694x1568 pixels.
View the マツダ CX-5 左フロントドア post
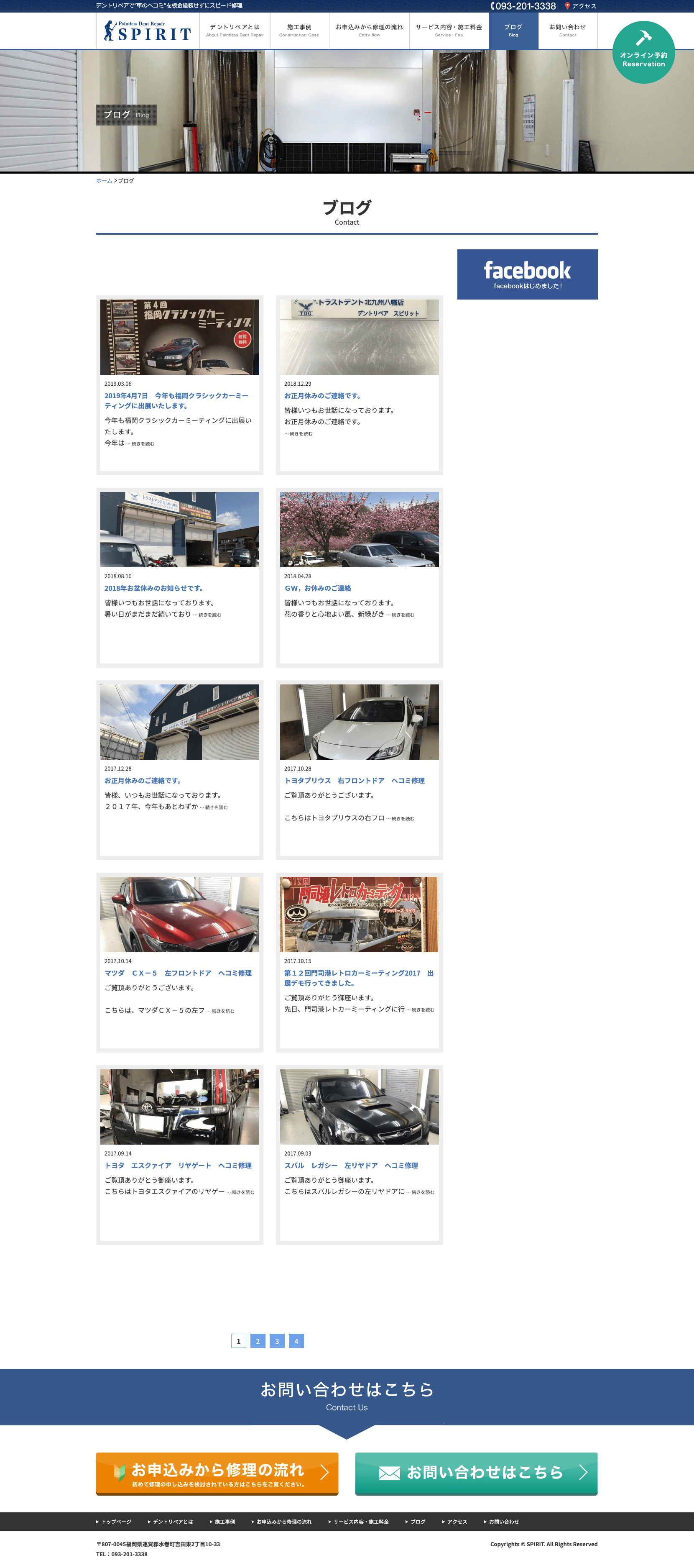[178, 973]
